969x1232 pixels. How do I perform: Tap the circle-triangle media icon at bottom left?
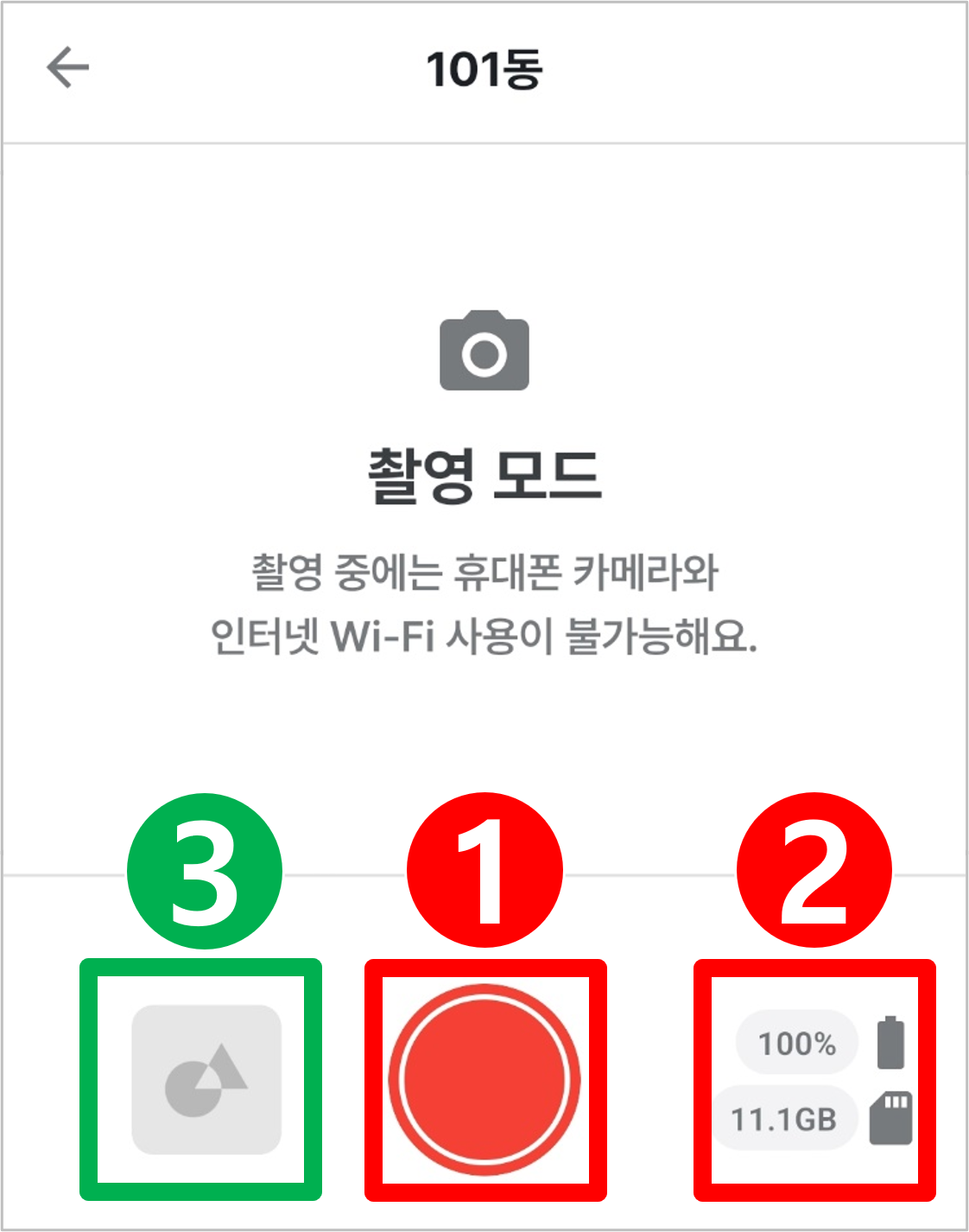[207, 1076]
